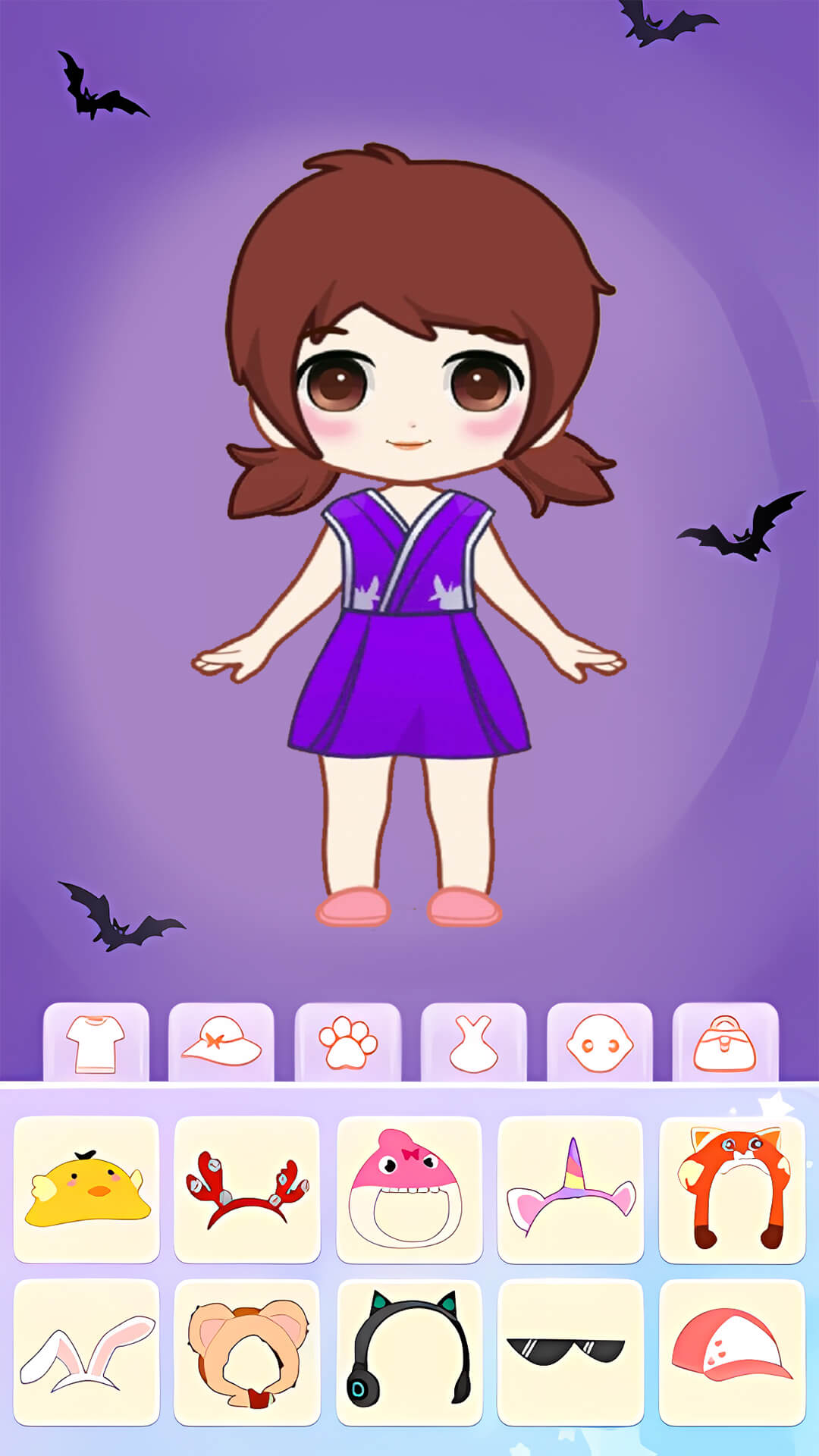The height and width of the screenshot is (1456, 819).
Task: Put on the black sunglasses
Action: coord(570,1351)
